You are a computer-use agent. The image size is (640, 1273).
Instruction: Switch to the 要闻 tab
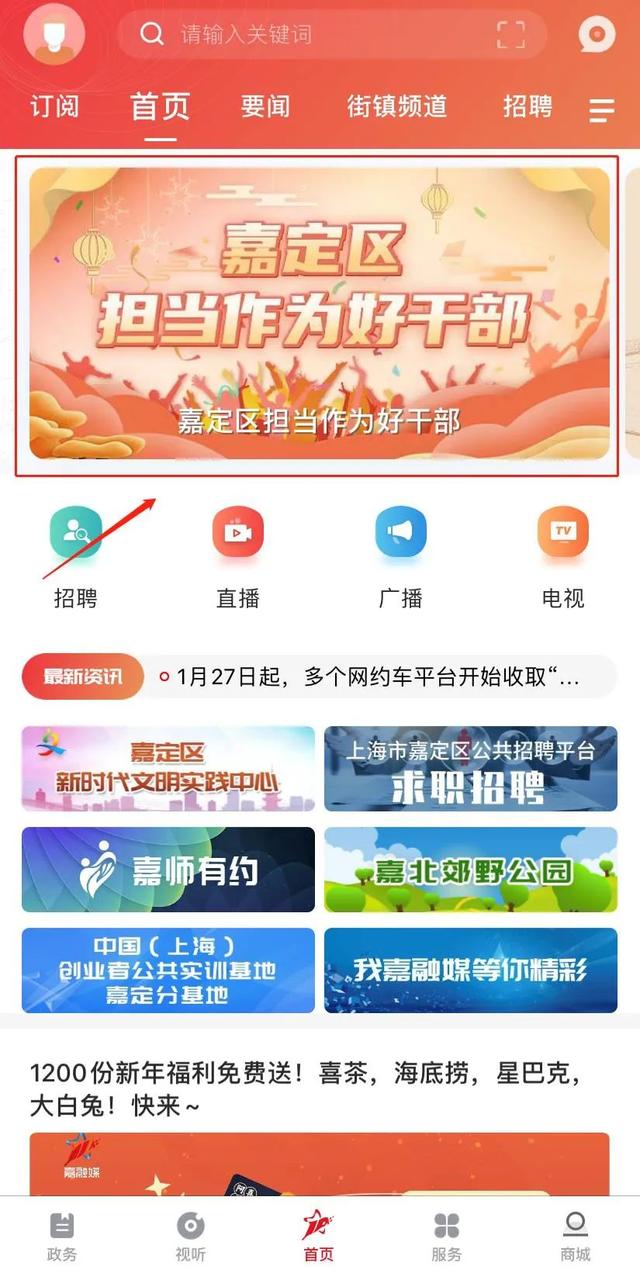[266, 106]
